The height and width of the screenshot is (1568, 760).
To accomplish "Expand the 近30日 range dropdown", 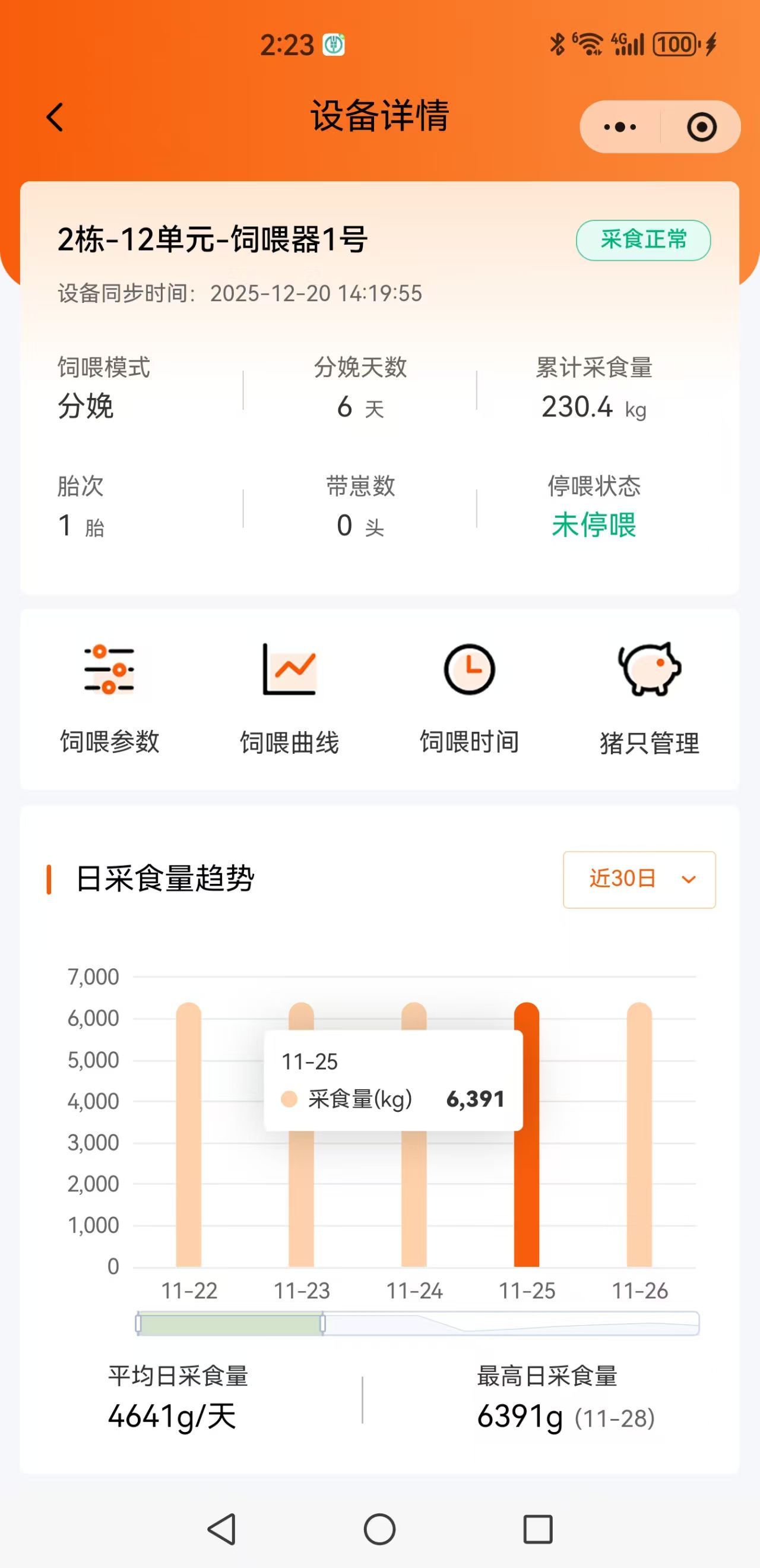I will coord(639,879).
